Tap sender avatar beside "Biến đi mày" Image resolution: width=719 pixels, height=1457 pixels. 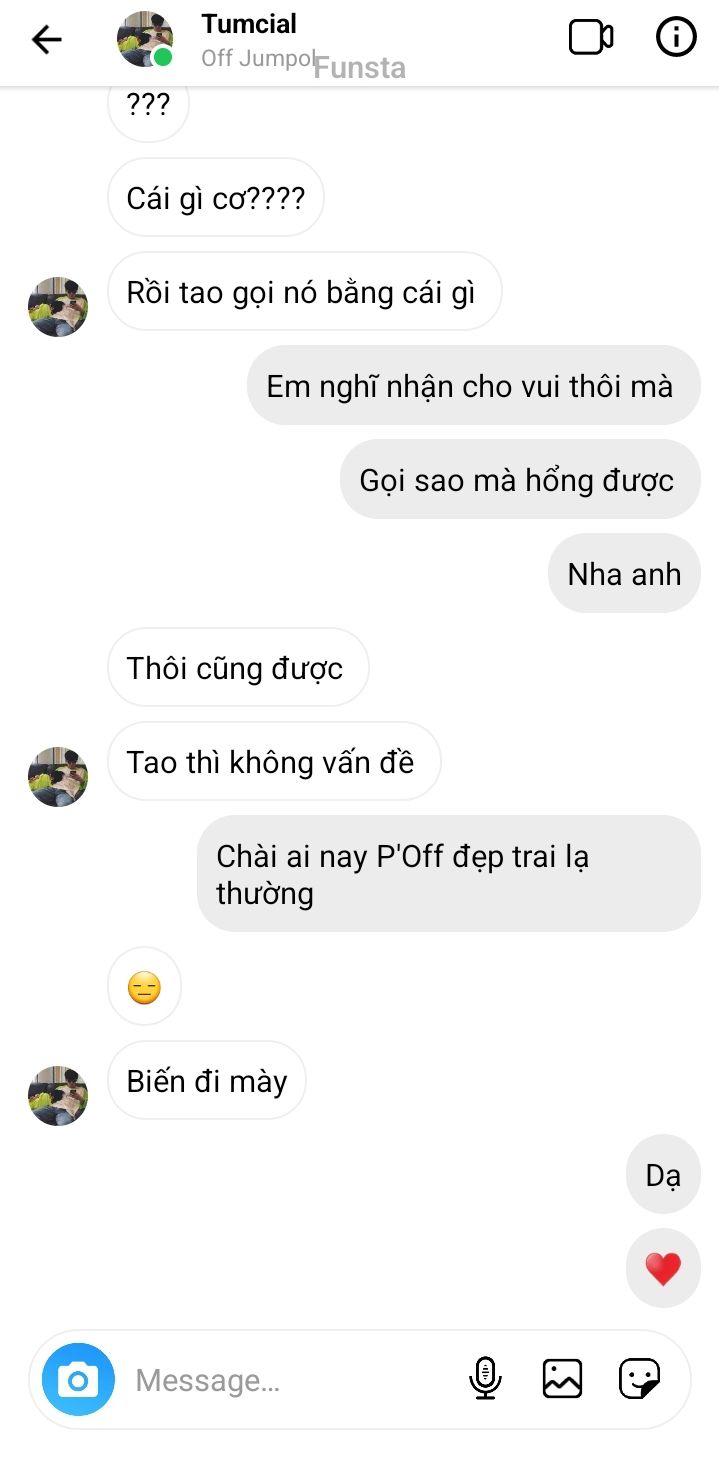pyautogui.click(x=58, y=1096)
